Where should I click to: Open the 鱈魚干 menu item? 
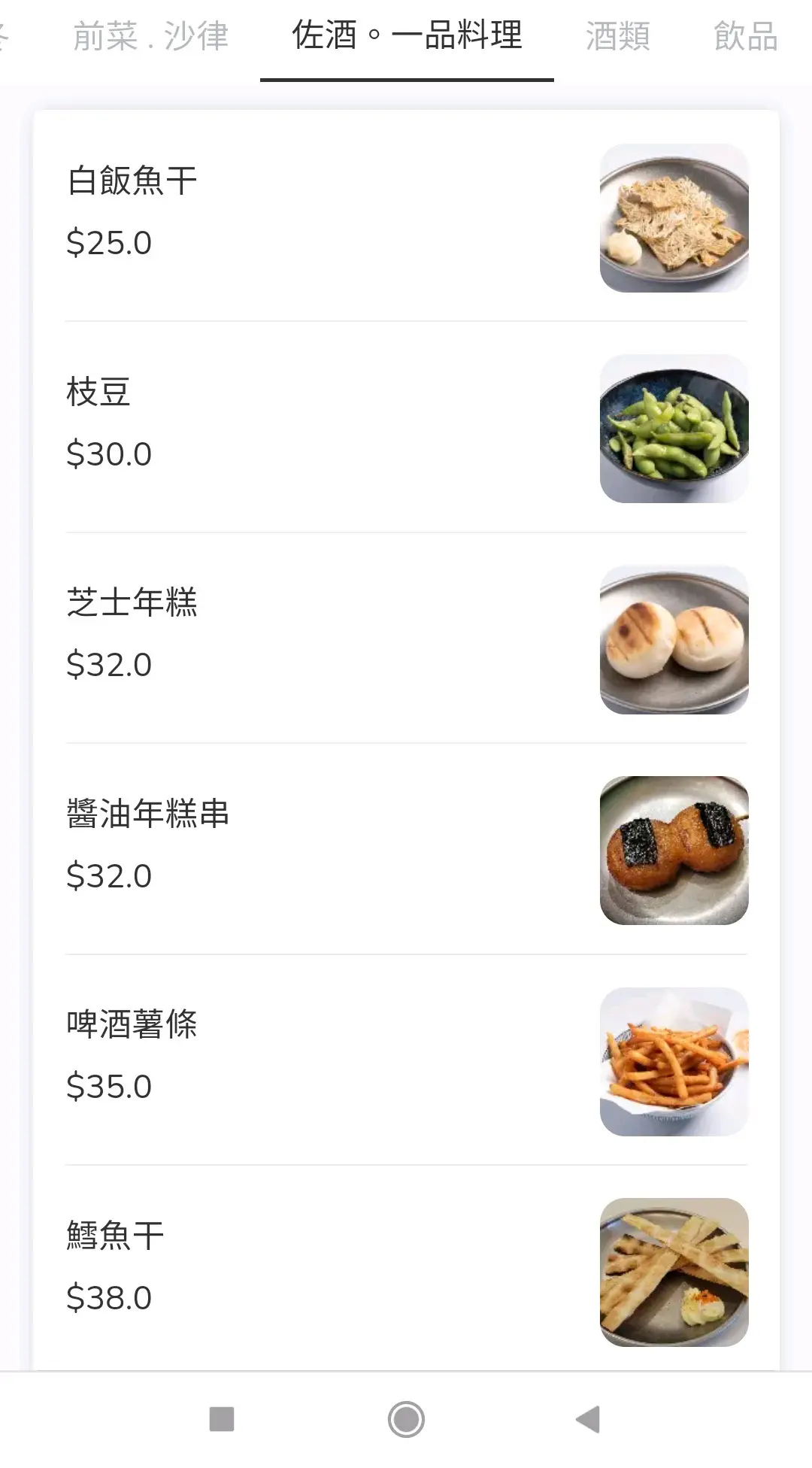pyautogui.click(x=406, y=1270)
